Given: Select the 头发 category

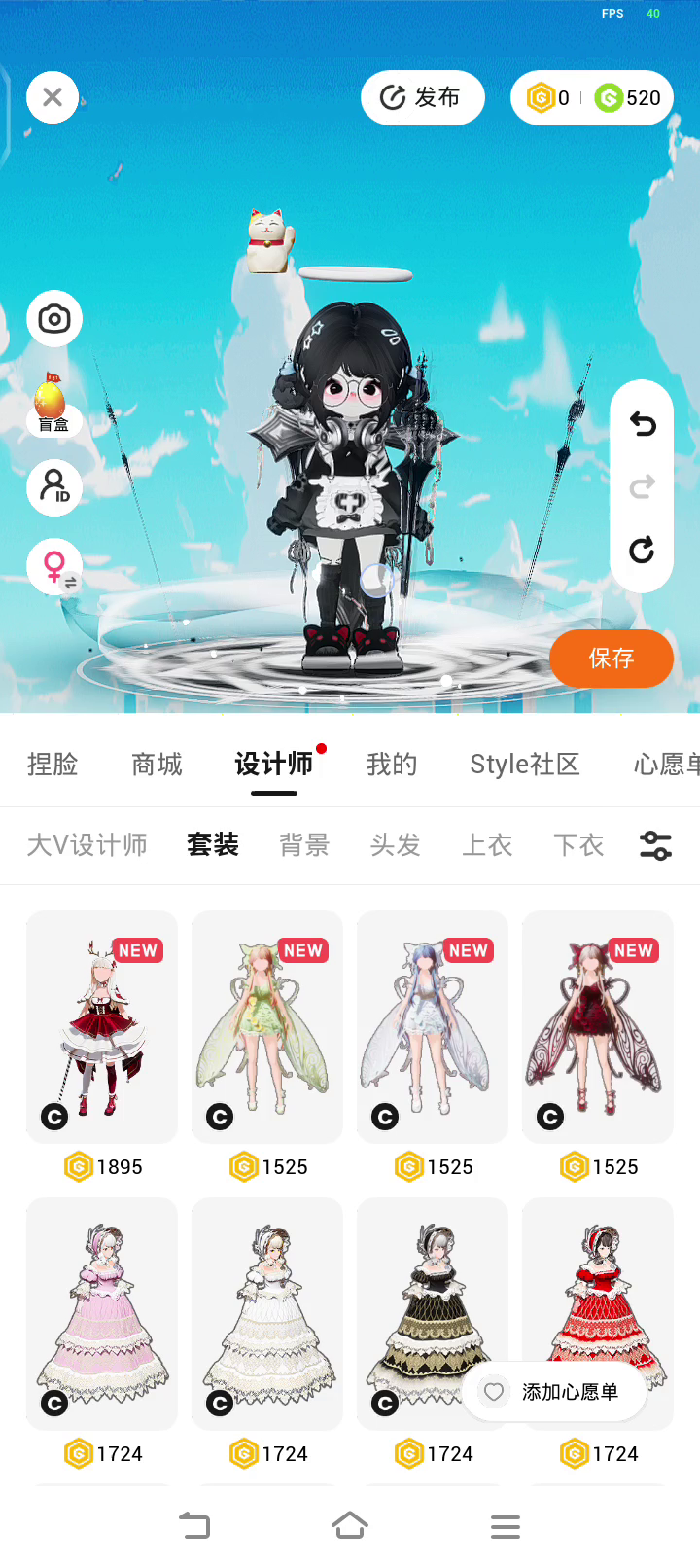Looking at the screenshot, I should tap(396, 845).
